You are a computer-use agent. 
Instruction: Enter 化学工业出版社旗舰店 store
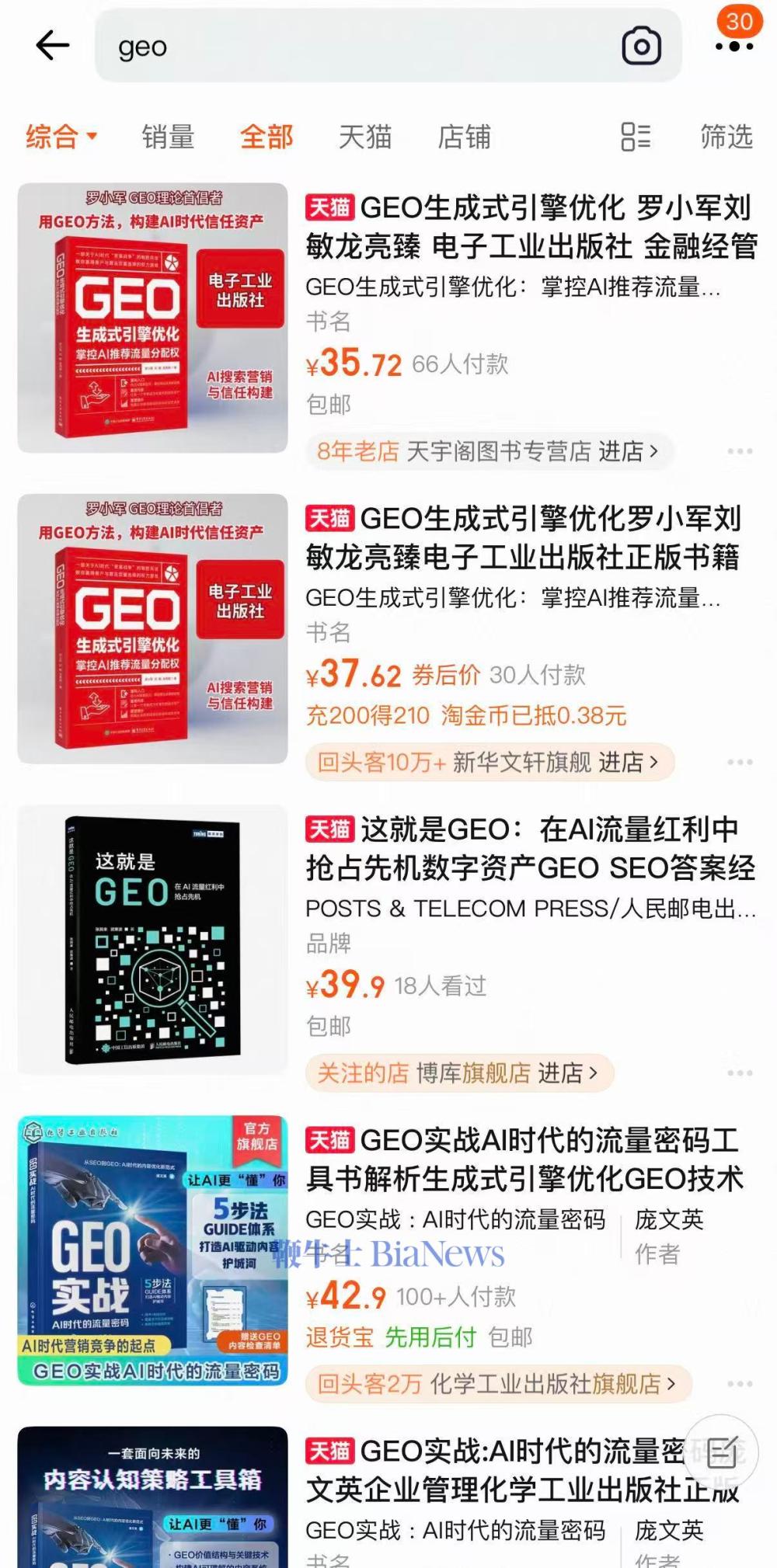(x=497, y=1383)
